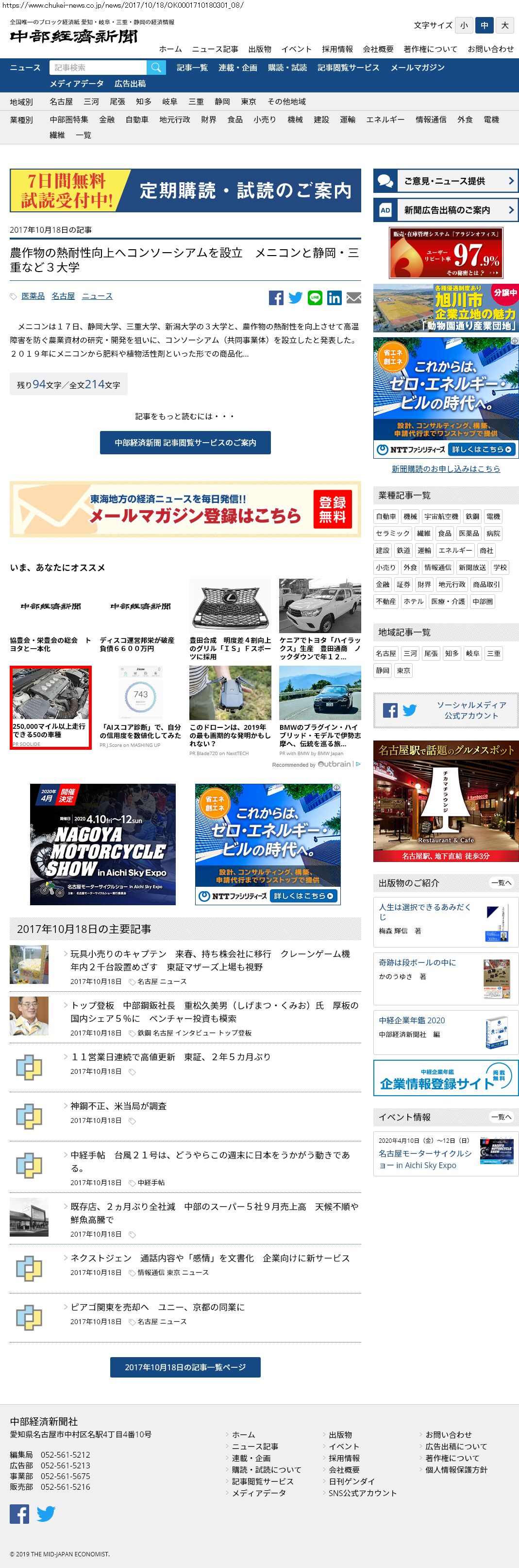Share the article via LINE
The width and height of the screenshot is (519, 1568).
[315, 298]
